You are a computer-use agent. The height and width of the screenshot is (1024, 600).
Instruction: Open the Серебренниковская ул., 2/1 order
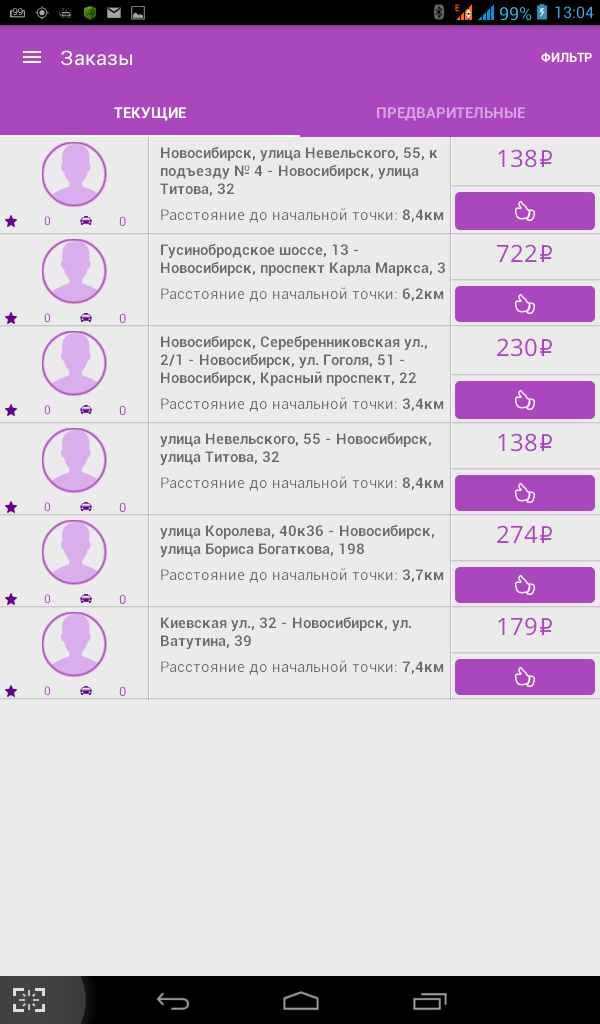299,374
